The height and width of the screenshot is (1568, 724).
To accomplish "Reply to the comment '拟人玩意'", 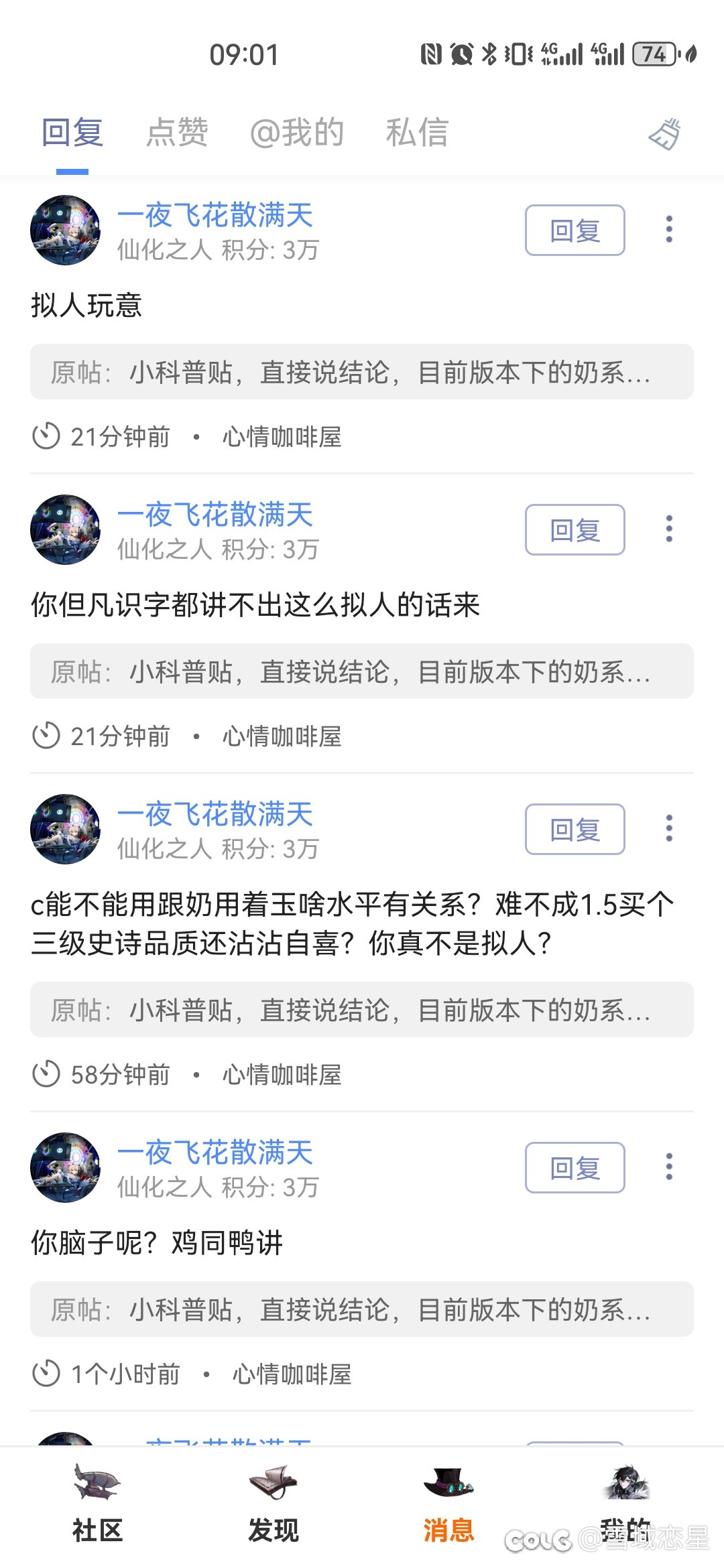I will click(575, 231).
